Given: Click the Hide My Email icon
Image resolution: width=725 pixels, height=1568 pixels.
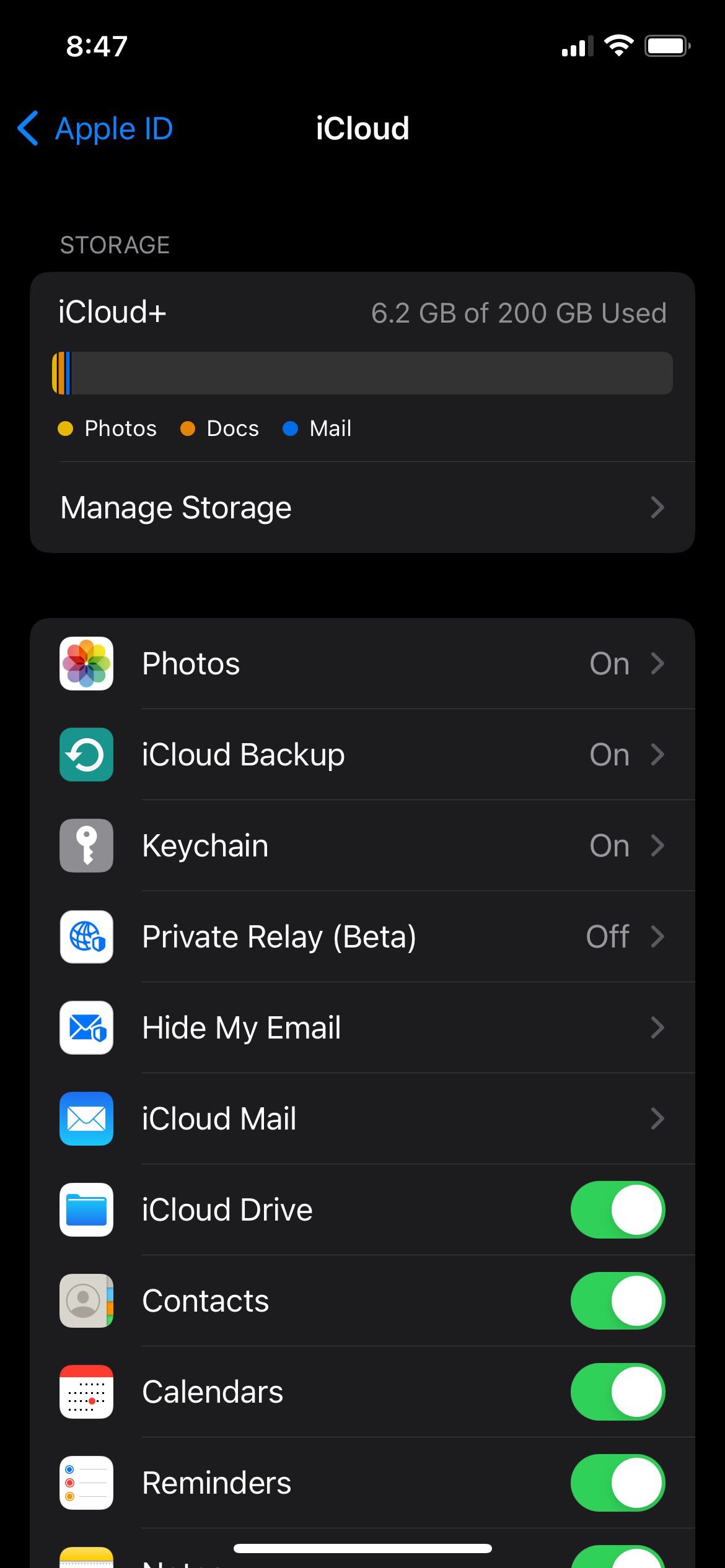Looking at the screenshot, I should [x=86, y=1028].
